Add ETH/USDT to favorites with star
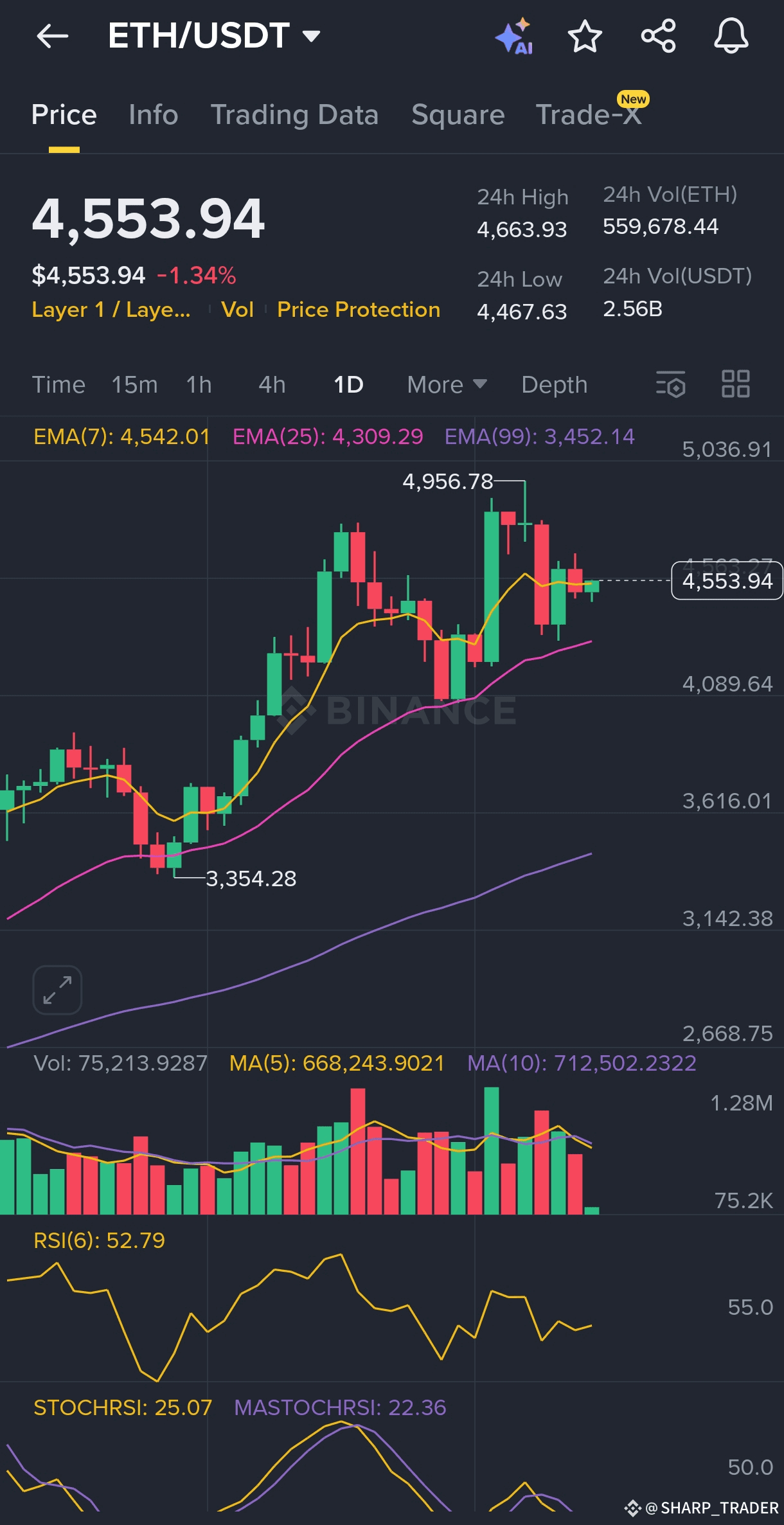784x1525 pixels. [x=585, y=36]
